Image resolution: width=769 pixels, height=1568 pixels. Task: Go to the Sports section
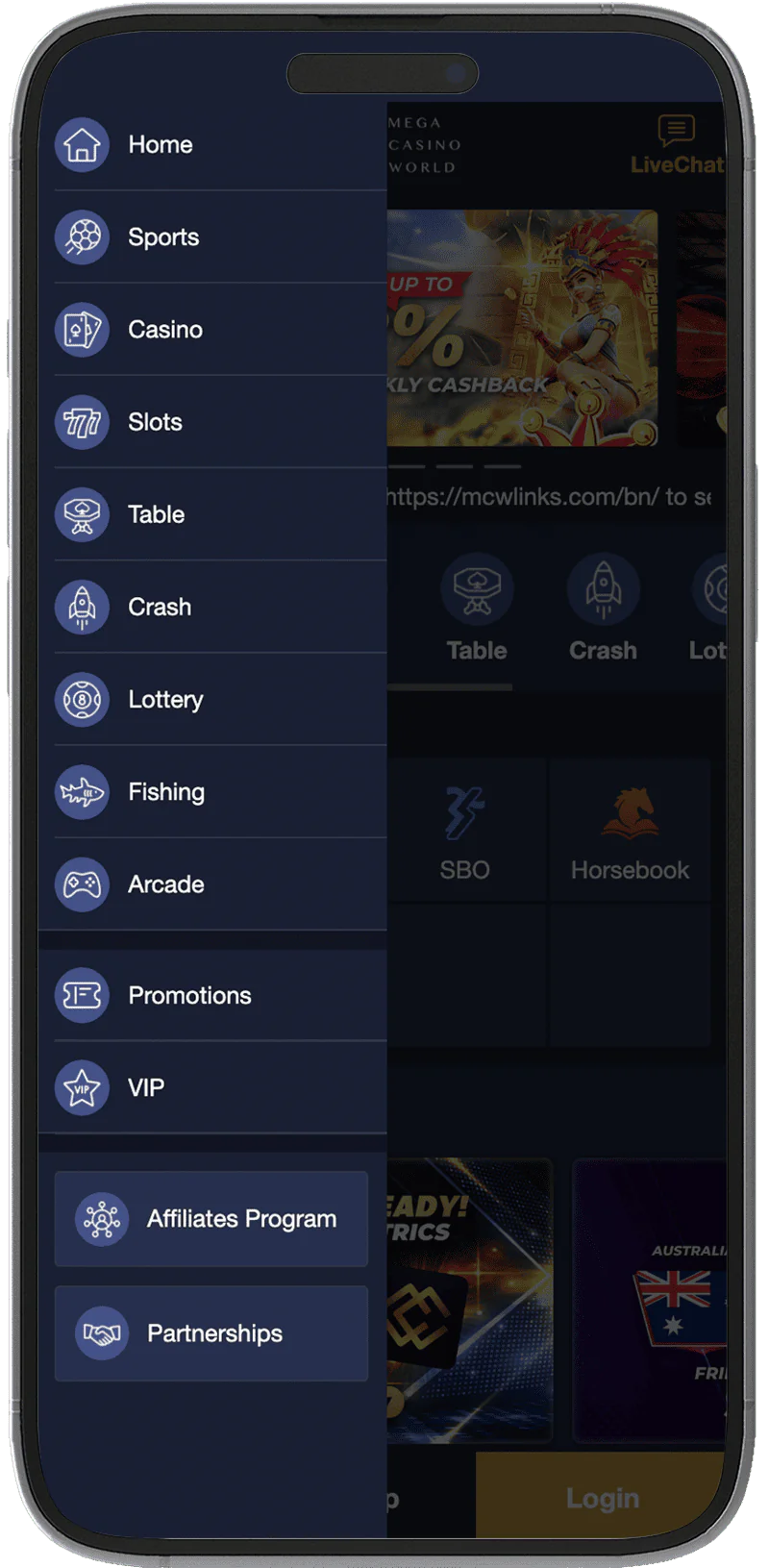pyautogui.click(x=163, y=237)
